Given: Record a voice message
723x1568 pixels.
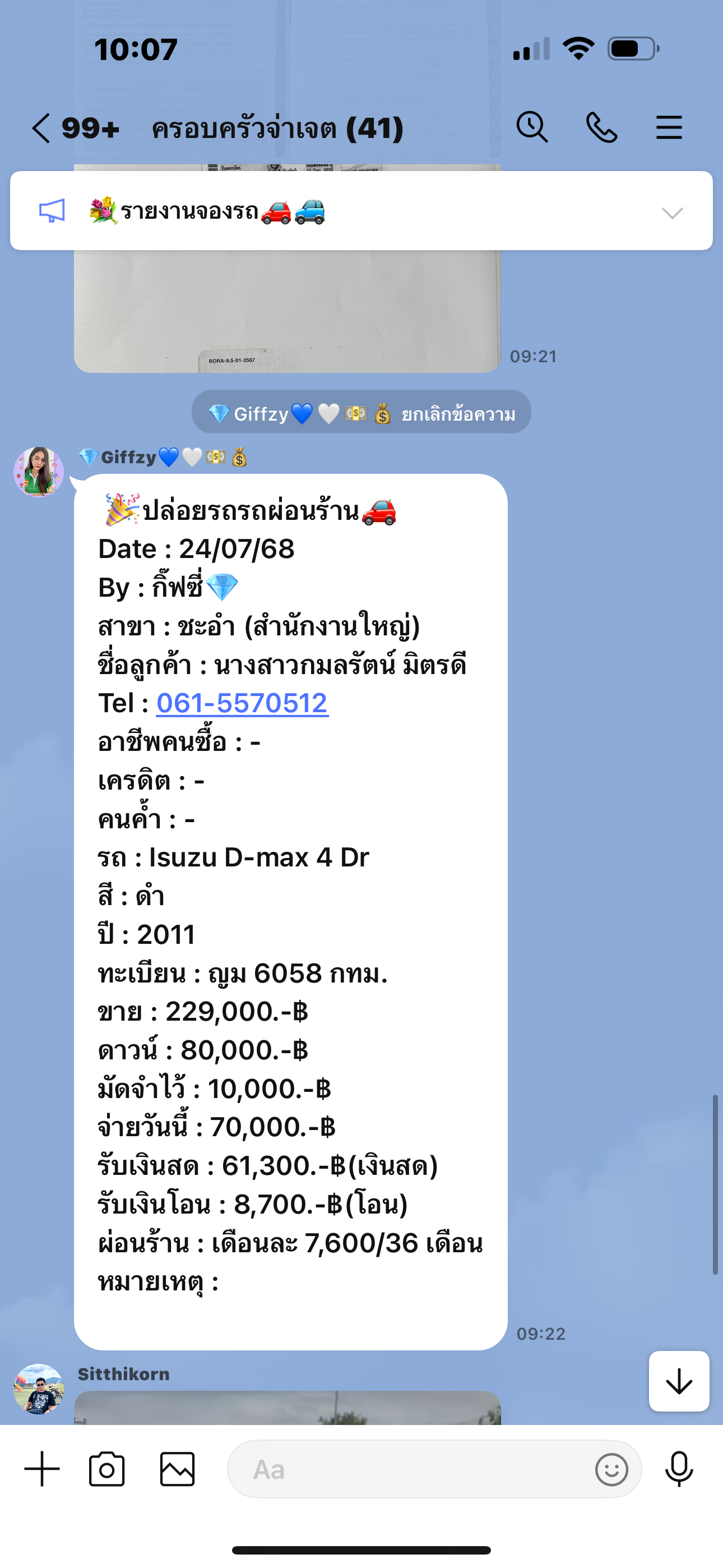Looking at the screenshot, I should (x=679, y=1469).
